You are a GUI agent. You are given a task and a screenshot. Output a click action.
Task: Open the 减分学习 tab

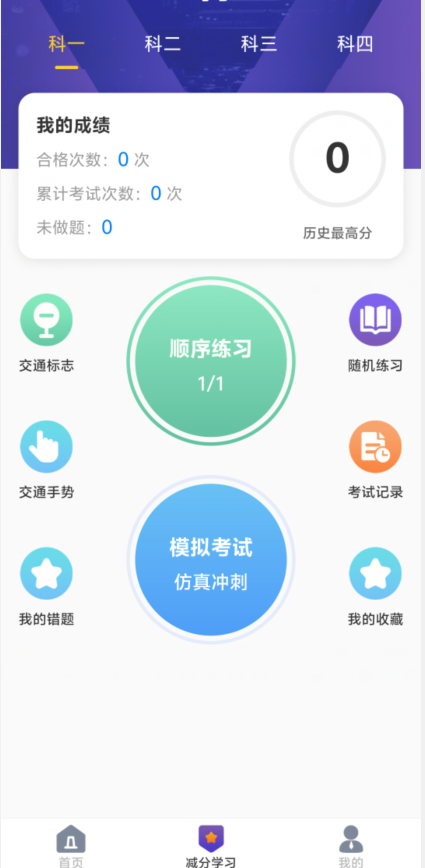click(211, 845)
